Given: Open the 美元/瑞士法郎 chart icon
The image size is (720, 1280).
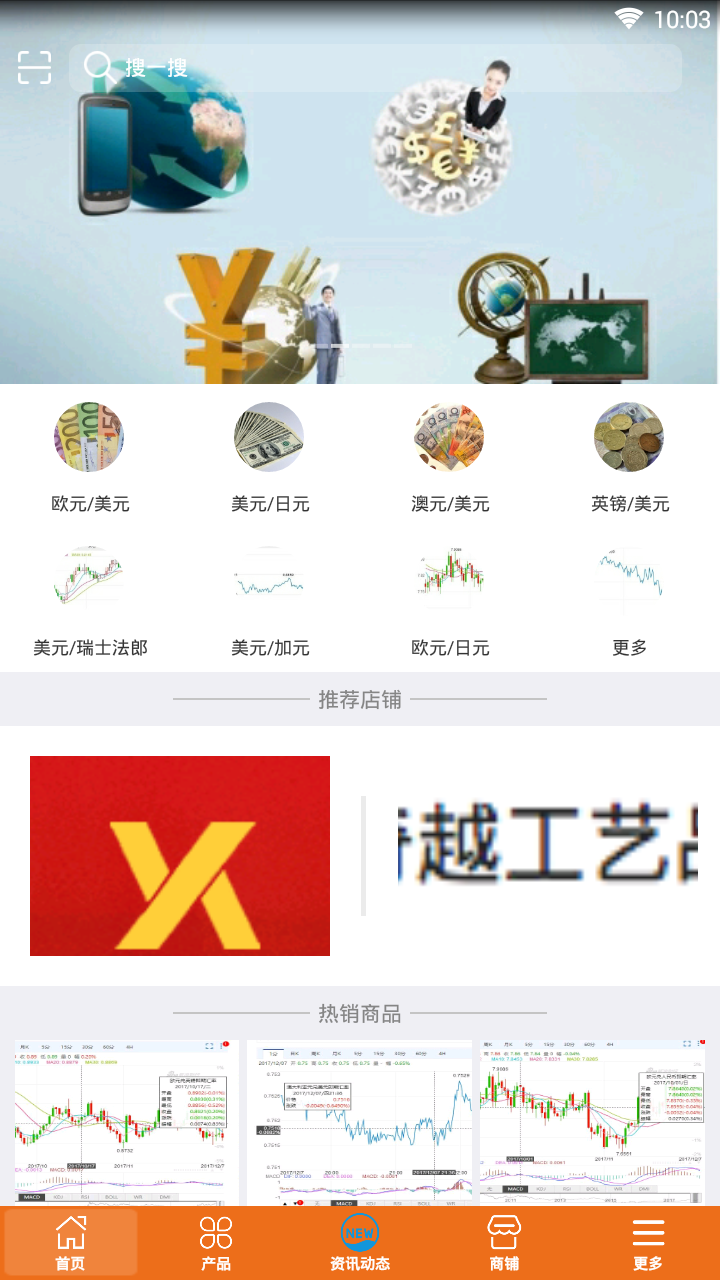Looking at the screenshot, I should (x=89, y=580).
